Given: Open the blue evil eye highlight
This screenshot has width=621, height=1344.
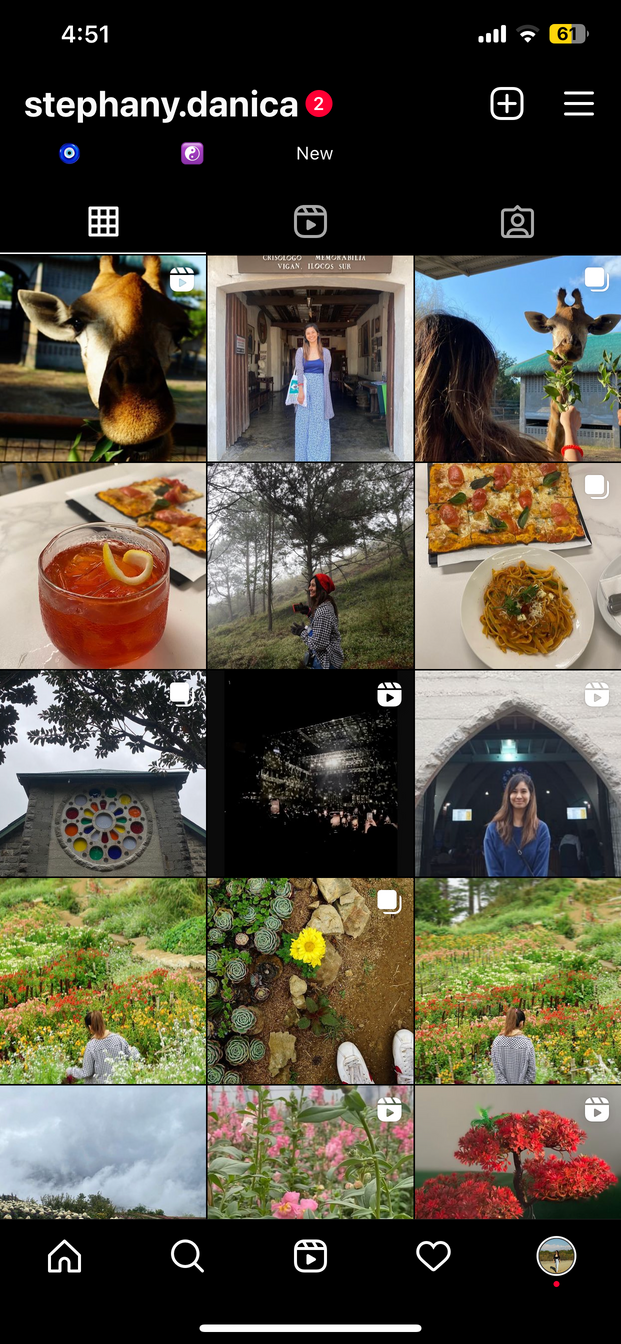Looking at the screenshot, I should [69, 154].
